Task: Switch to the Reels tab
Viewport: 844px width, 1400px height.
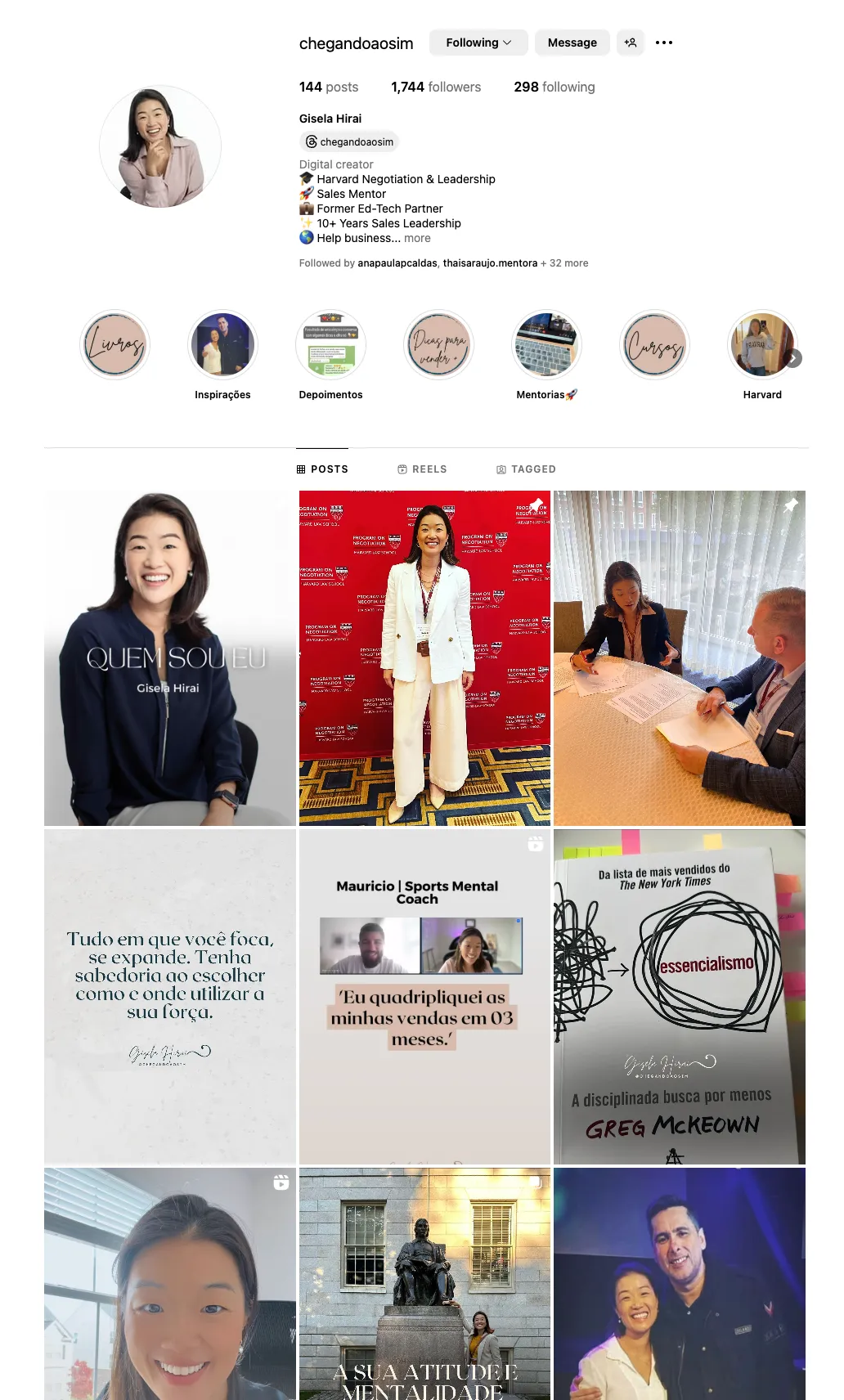Action: tap(422, 469)
